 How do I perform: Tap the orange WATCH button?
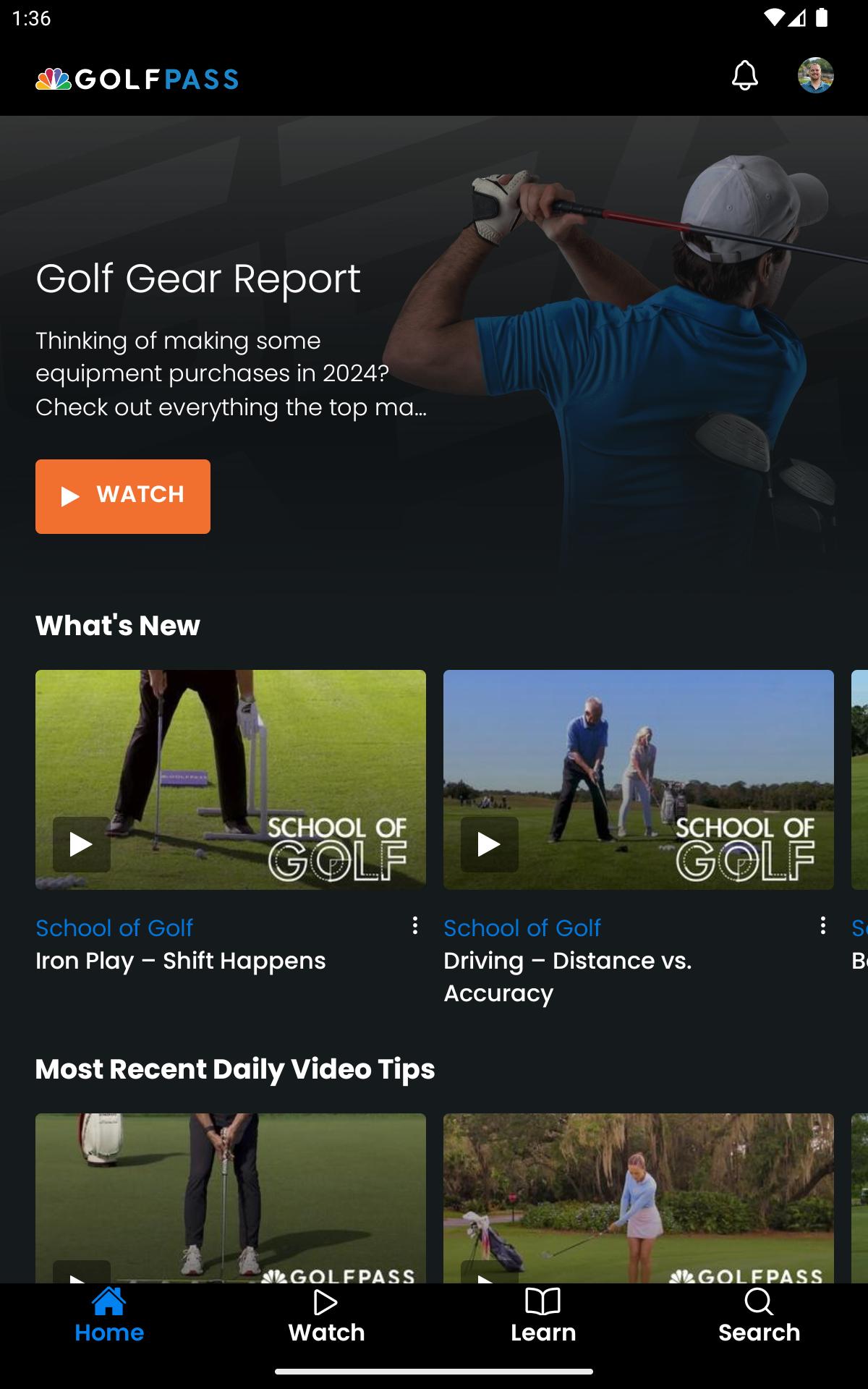[123, 496]
